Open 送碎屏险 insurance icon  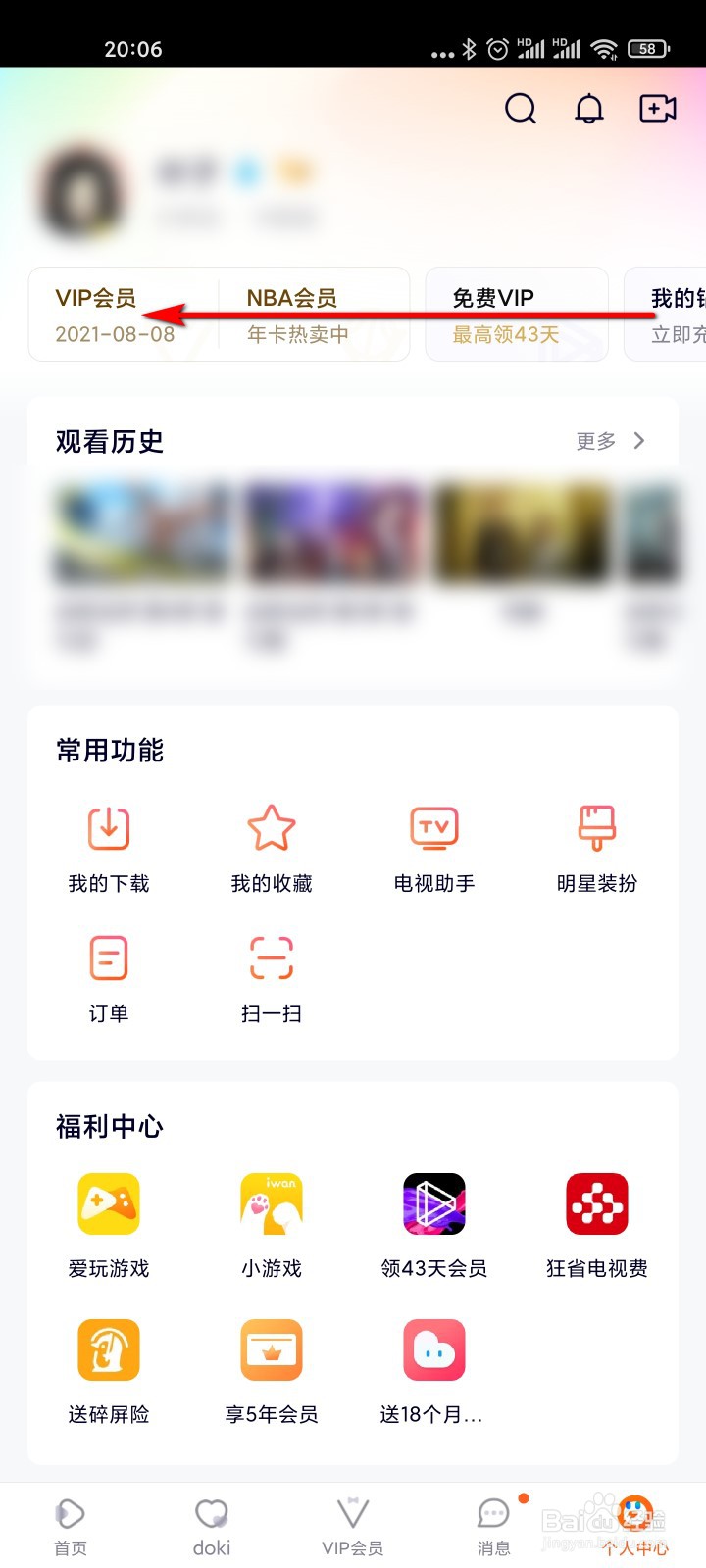[x=108, y=1347]
